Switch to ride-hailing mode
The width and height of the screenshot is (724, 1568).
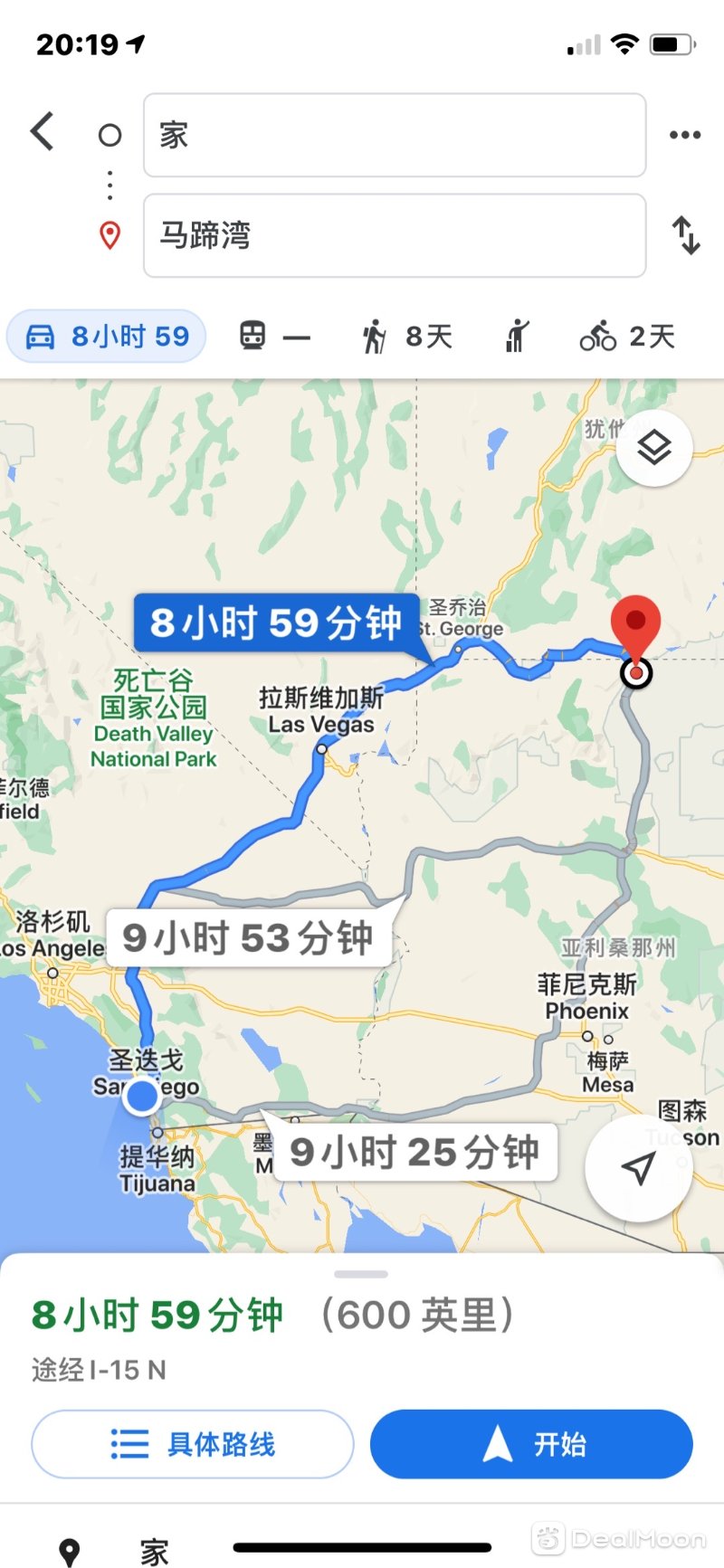click(517, 337)
